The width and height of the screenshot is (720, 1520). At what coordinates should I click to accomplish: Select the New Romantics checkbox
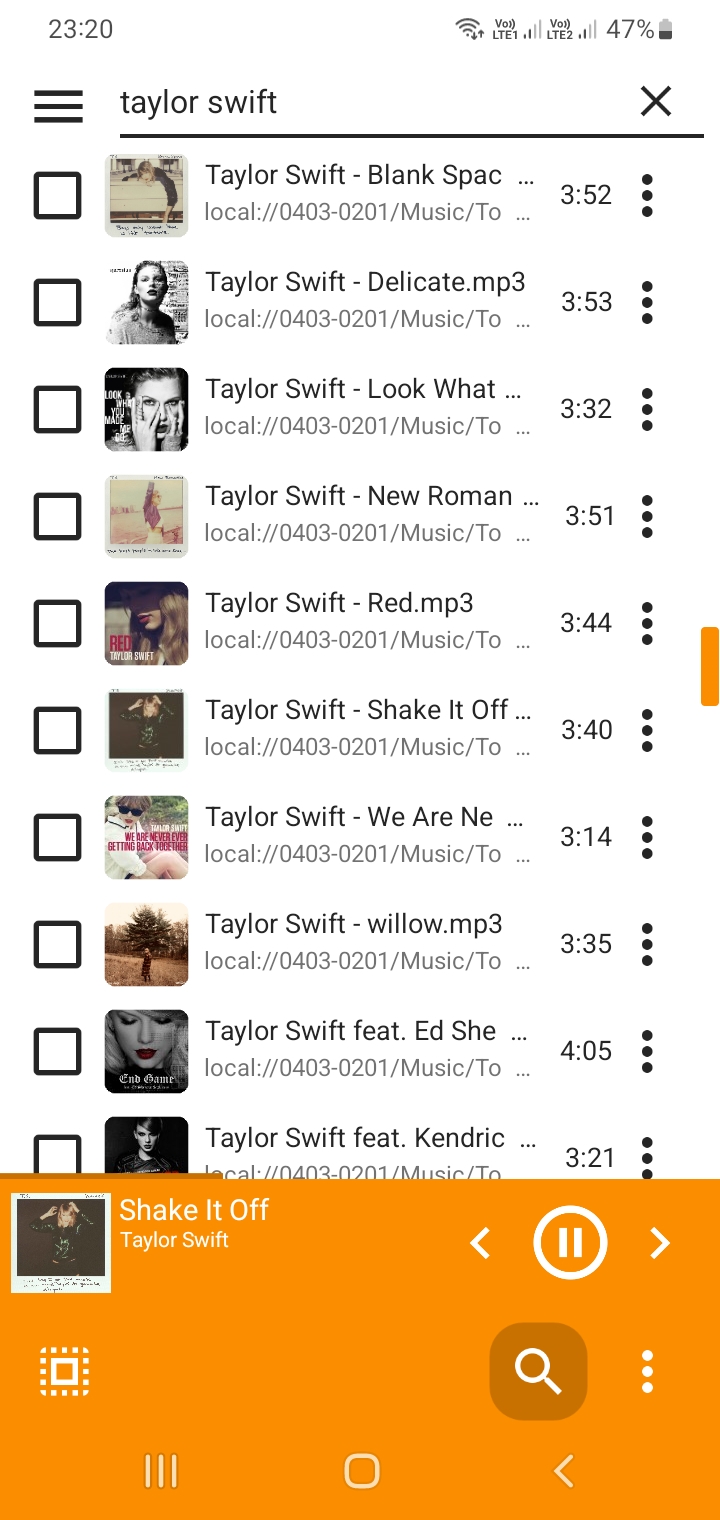[x=58, y=516]
